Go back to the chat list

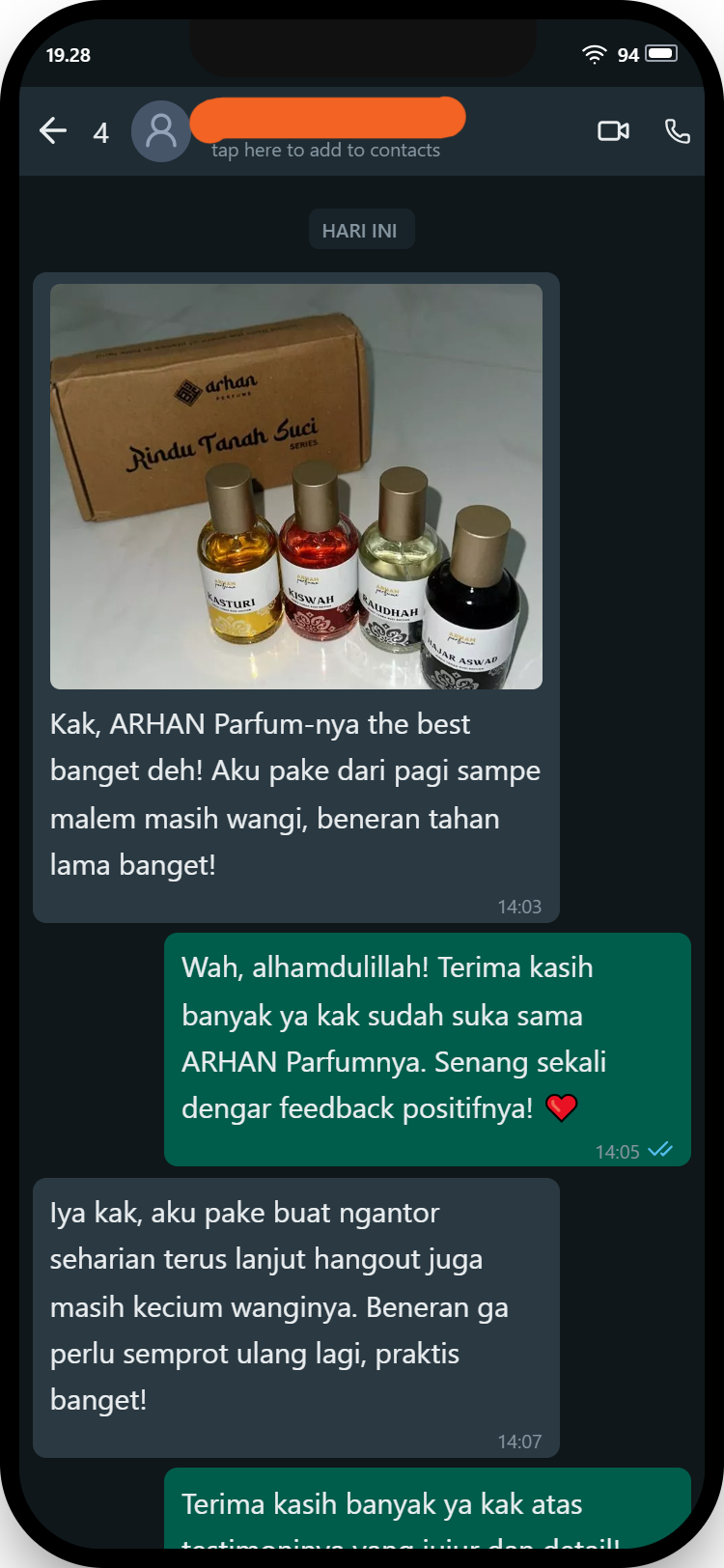[53, 131]
